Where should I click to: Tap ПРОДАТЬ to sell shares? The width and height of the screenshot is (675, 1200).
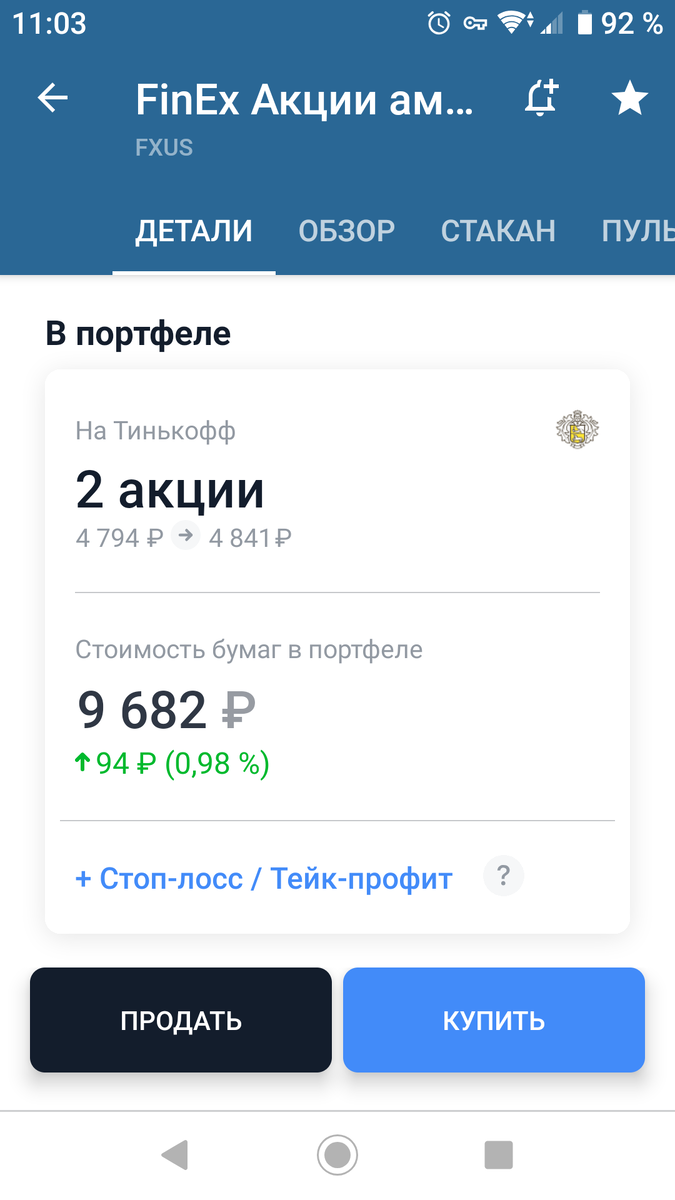(x=181, y=1020)
